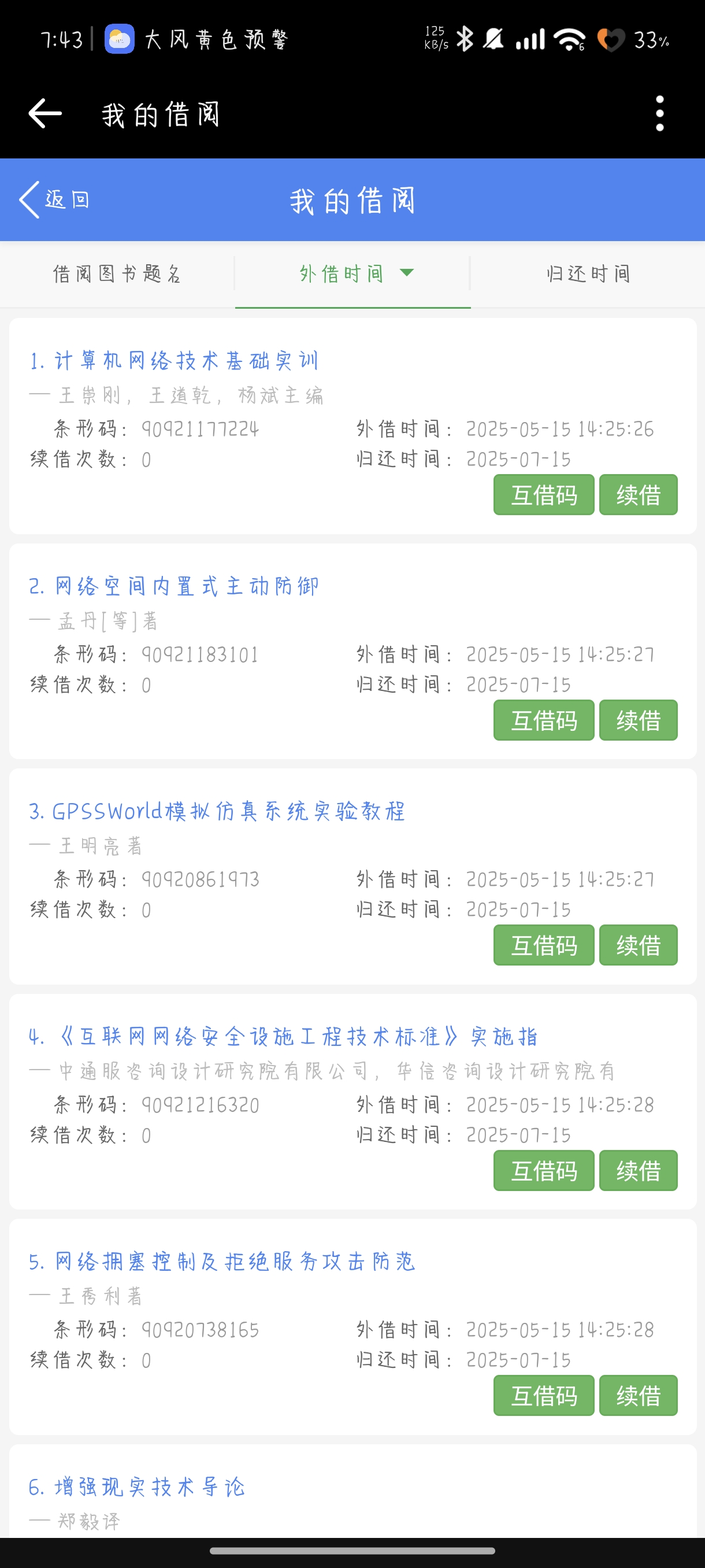
Task: Tap 互借码 for GPSSWorld模拟仿真系统实验教程
Action: 543,945
